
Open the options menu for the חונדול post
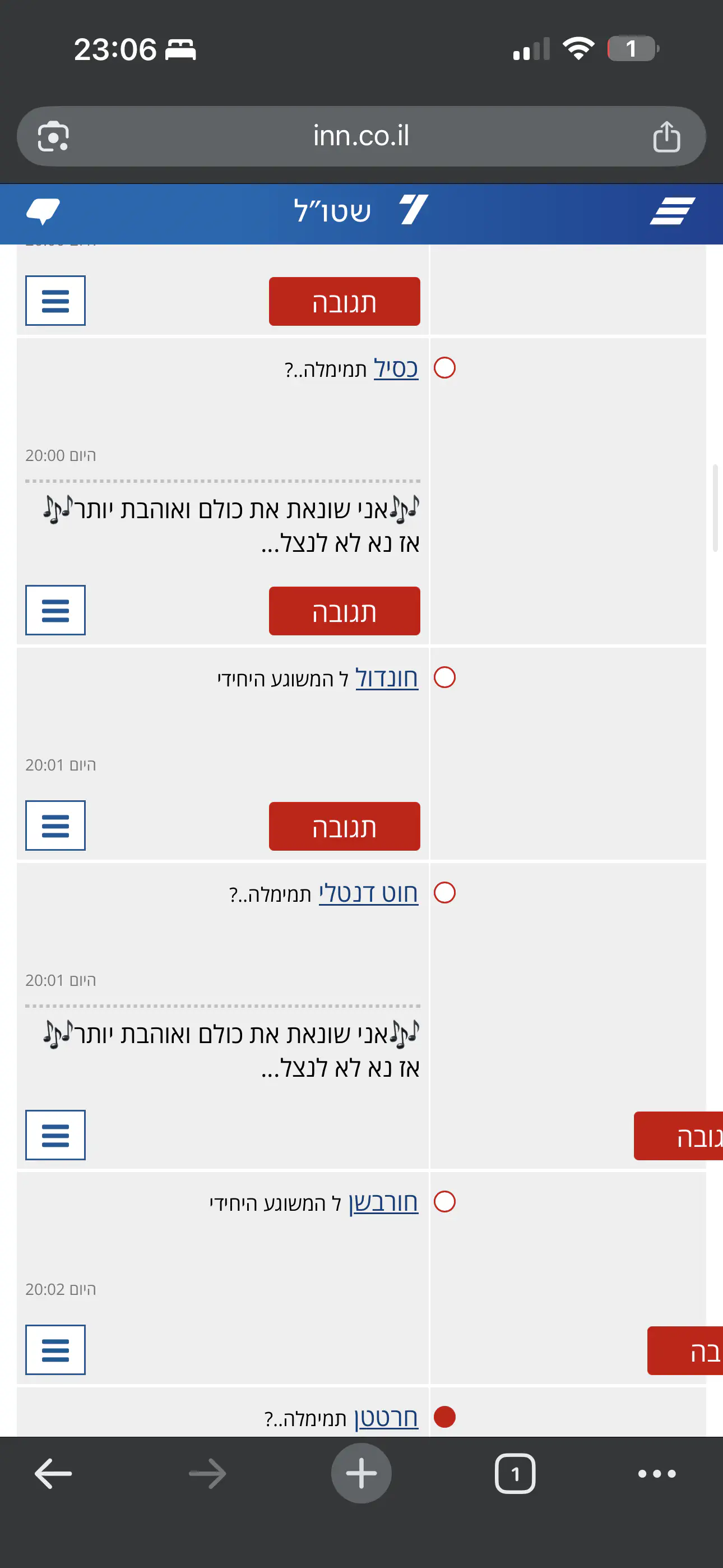[x=55, y=825]
